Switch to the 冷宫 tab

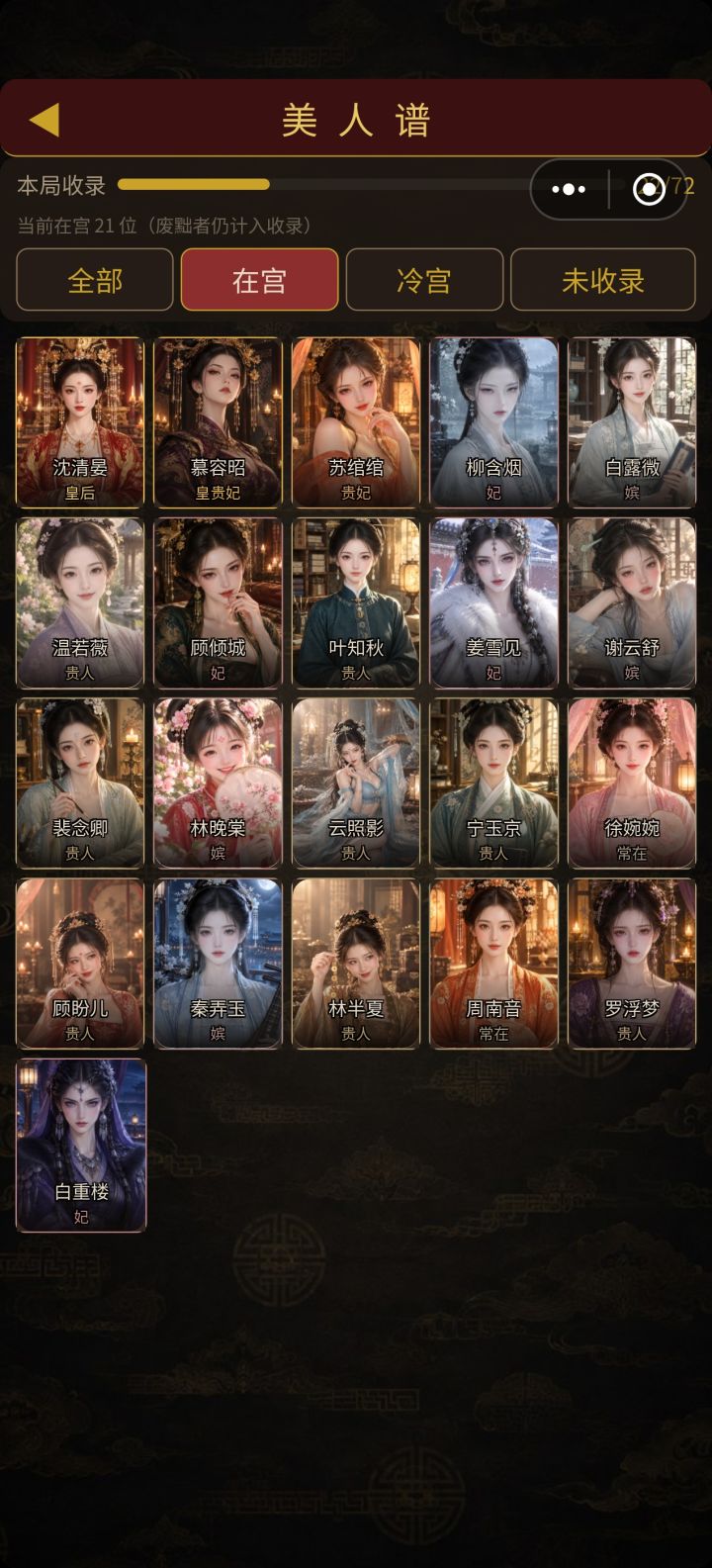[x=424, y=280]
